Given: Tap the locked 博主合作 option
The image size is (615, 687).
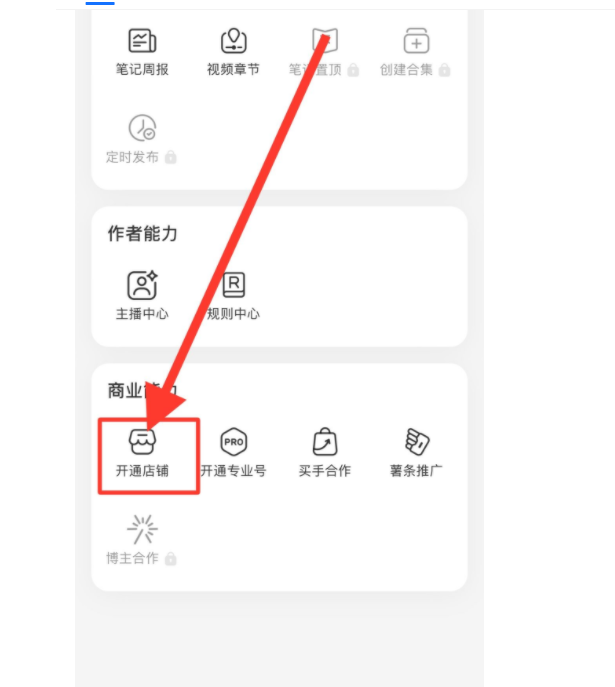Looking at the screenshot, I should (x=142, y=541).
